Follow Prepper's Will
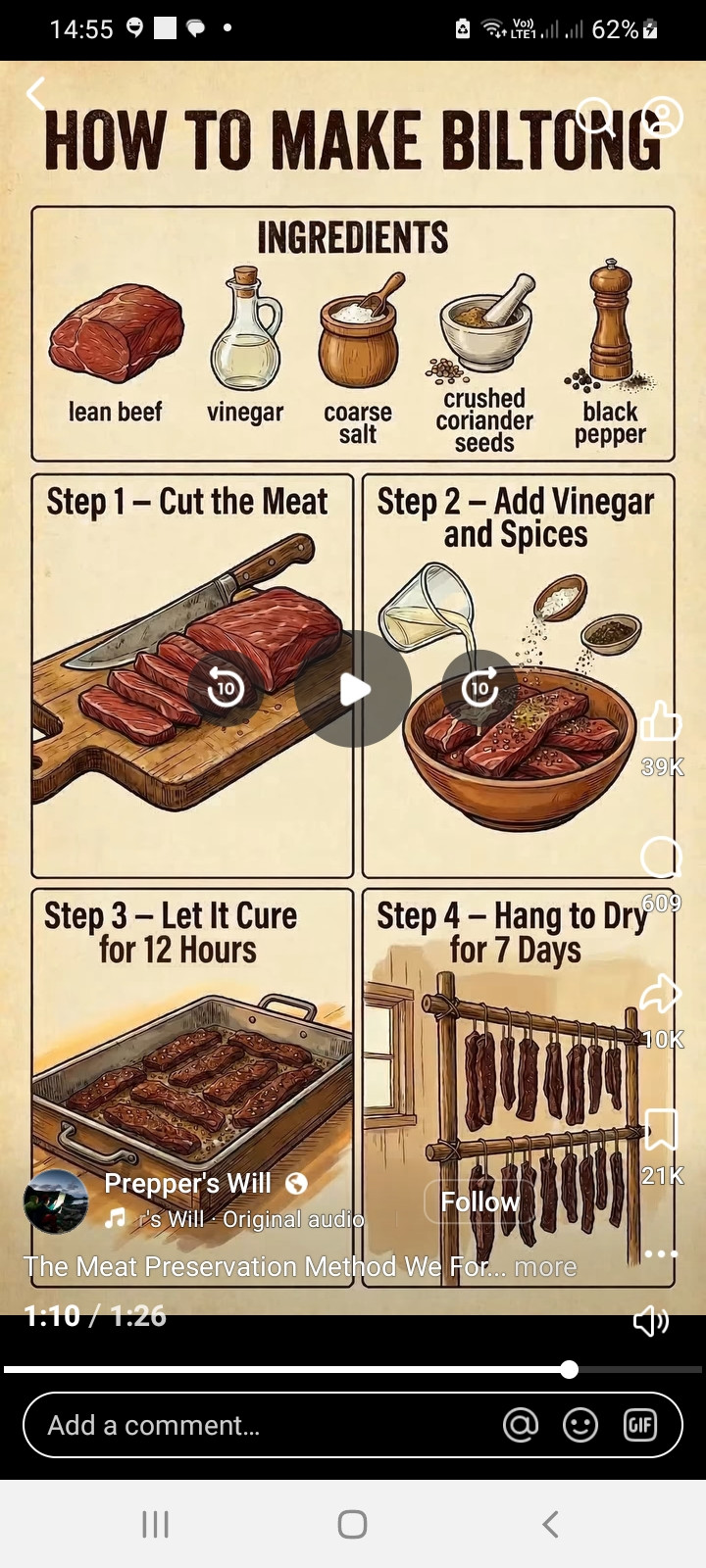Viewport: 706px width, 1568px height. [x=479, y=1201]
